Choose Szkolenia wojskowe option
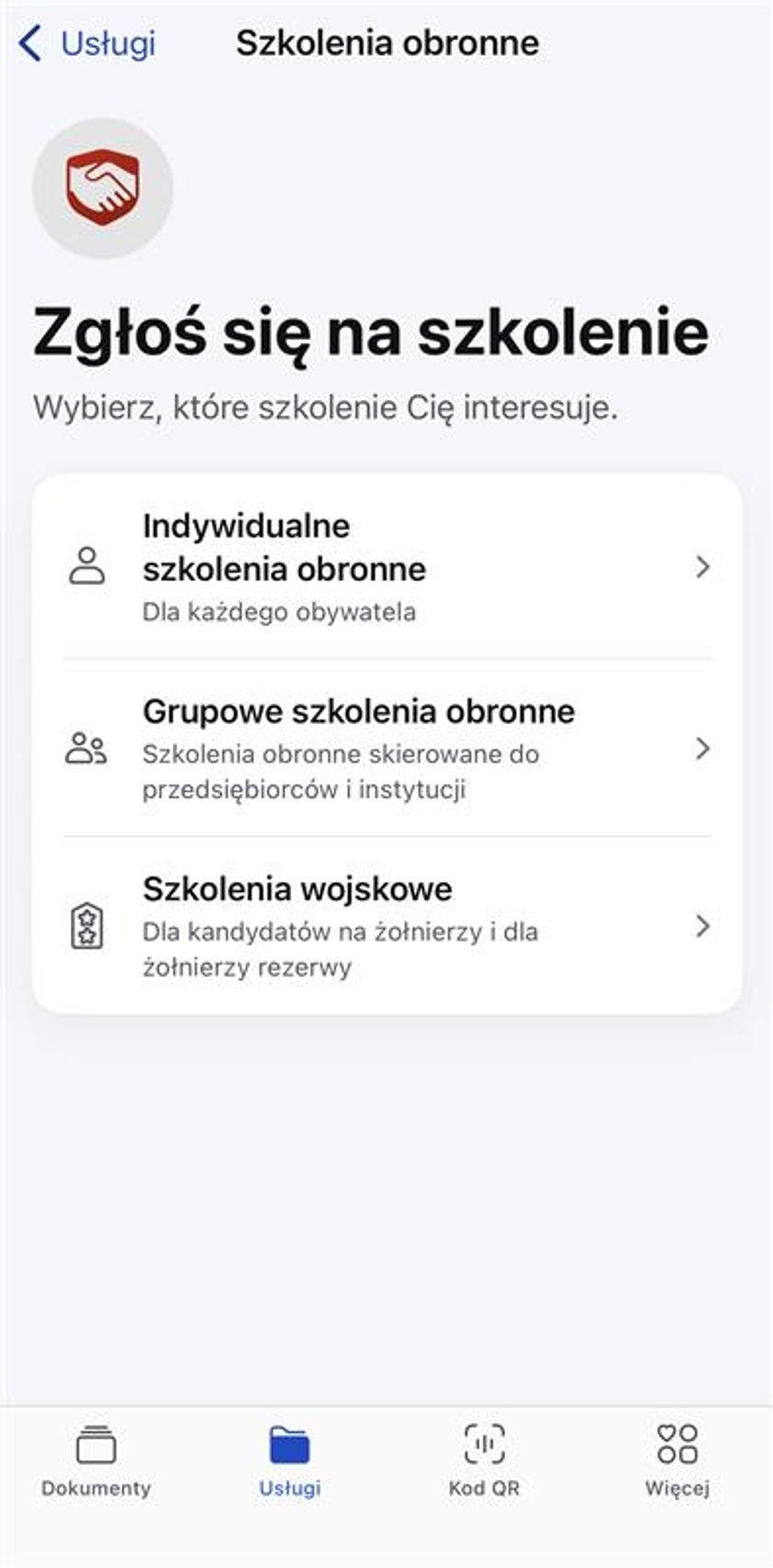Viewport: 773px width, 1568px height. tap(386, 926)
